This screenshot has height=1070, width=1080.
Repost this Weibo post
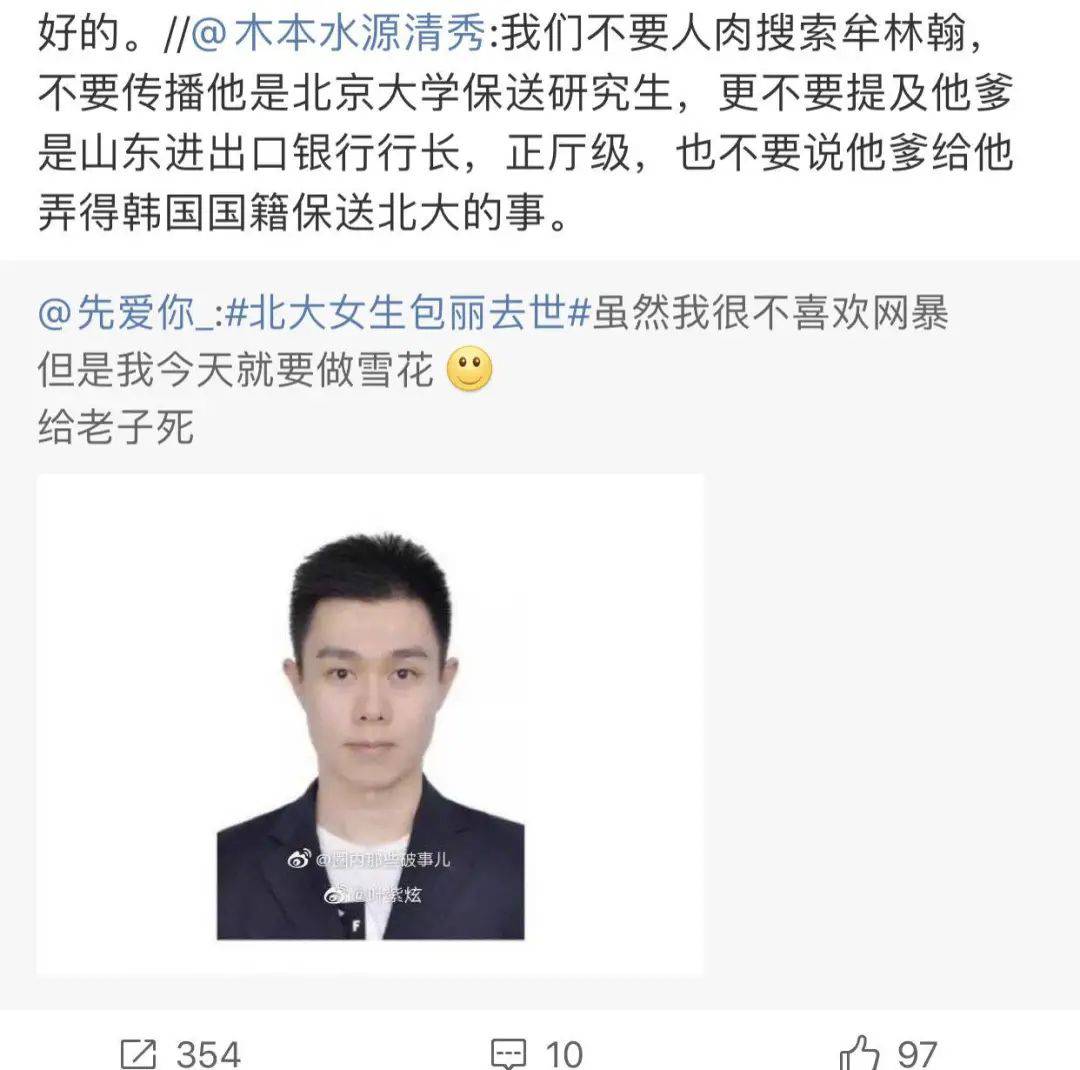point(180,1052)
